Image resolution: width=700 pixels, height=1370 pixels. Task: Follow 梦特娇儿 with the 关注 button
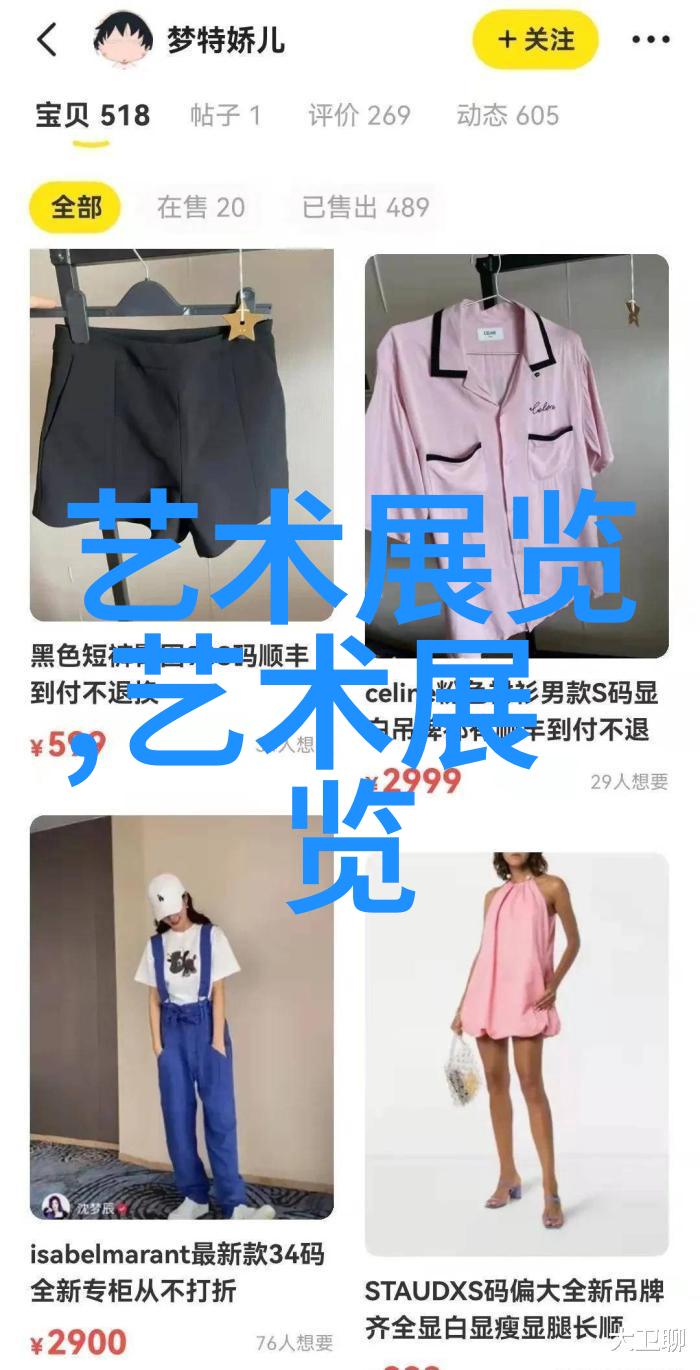pyautogui.click(x=535, y=41)
